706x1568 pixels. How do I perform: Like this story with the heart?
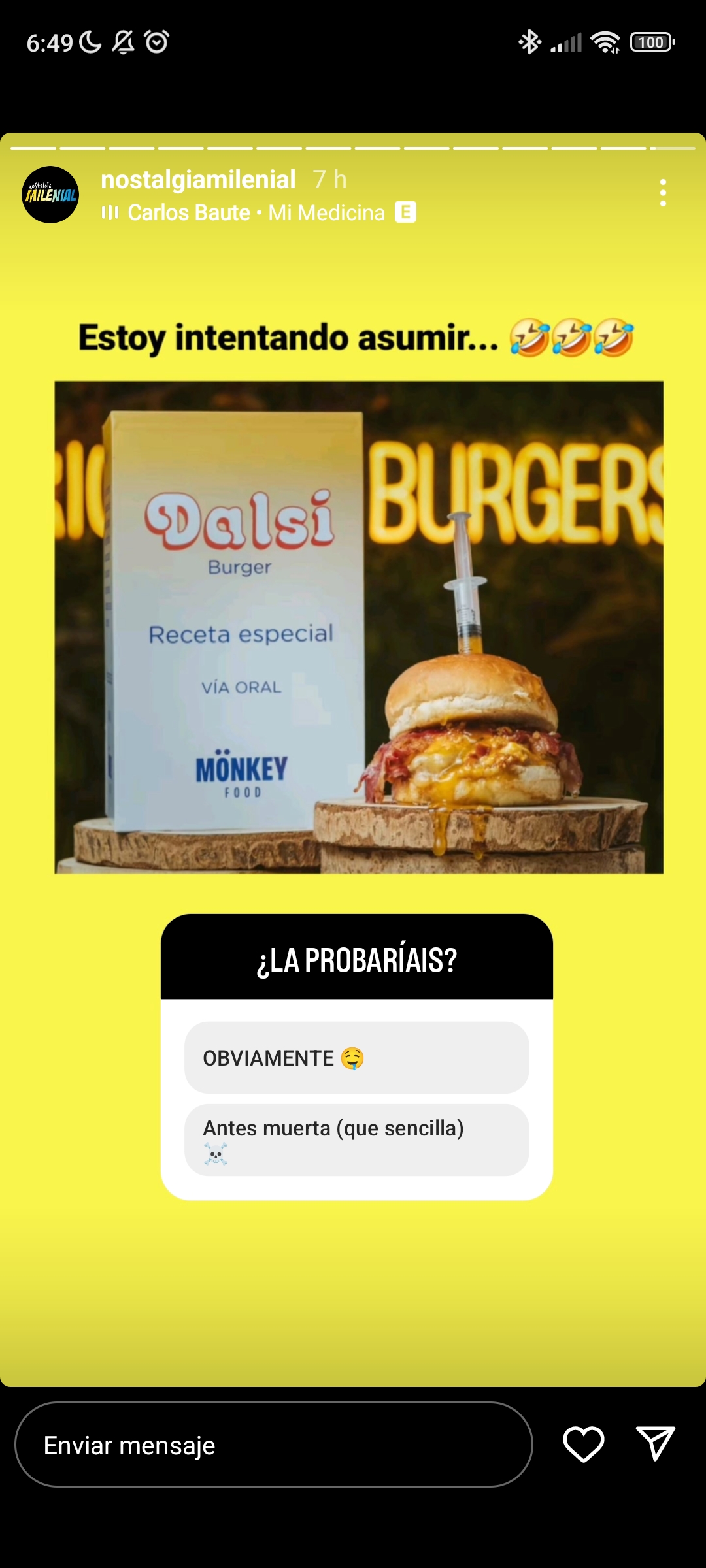[x=584, y=1445]
